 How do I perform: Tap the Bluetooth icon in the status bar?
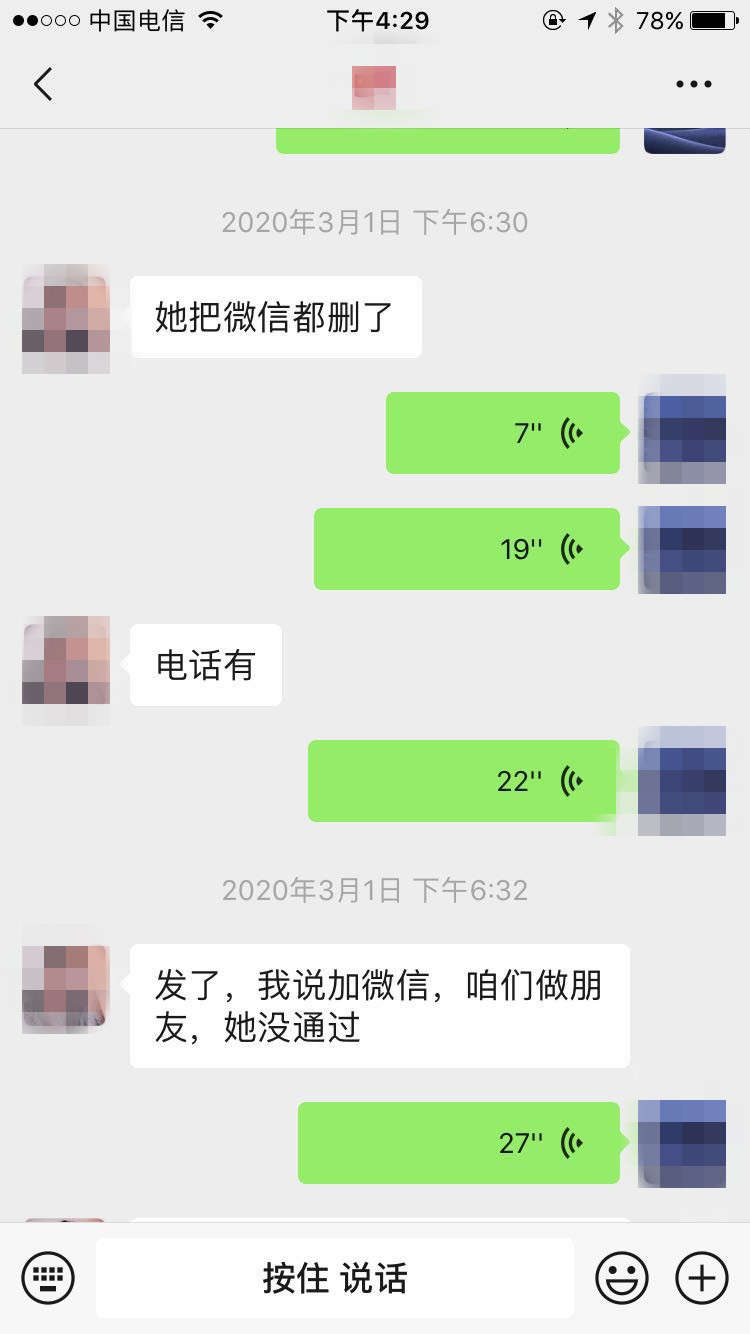[617, 18]
